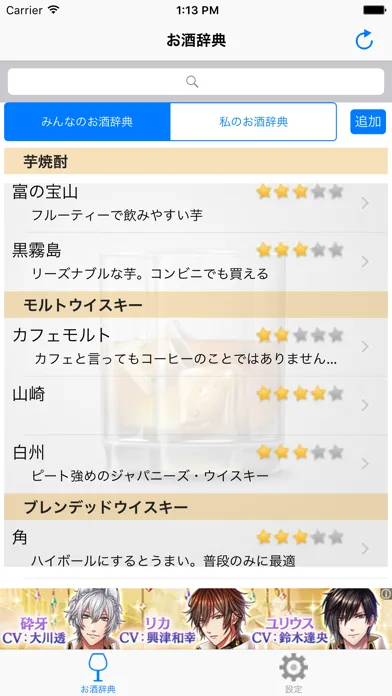Open the 白州 entry

pos(196,464)
